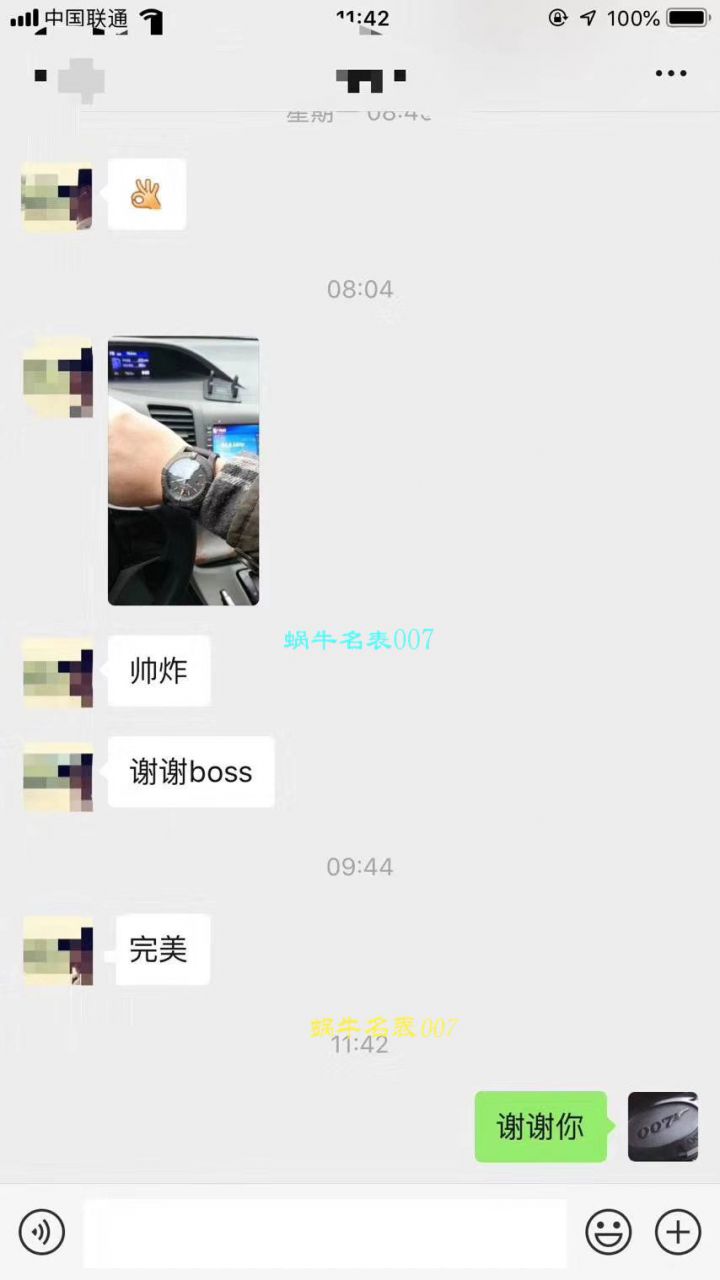Screen dimensions: 720x1280
Task: Tap the avatar next to 完美 message
Action: 56,950
